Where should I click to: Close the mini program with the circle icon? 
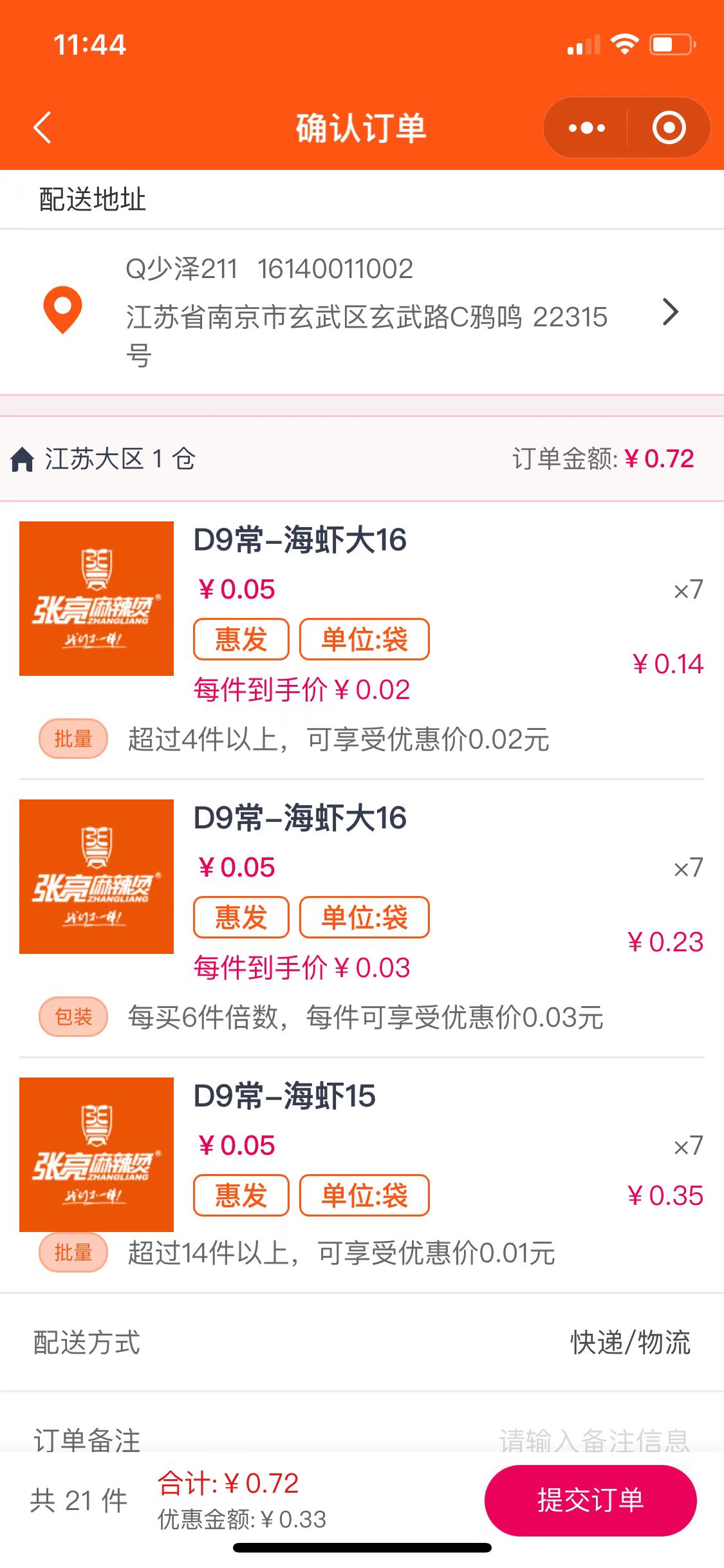(x=669, y=128)
